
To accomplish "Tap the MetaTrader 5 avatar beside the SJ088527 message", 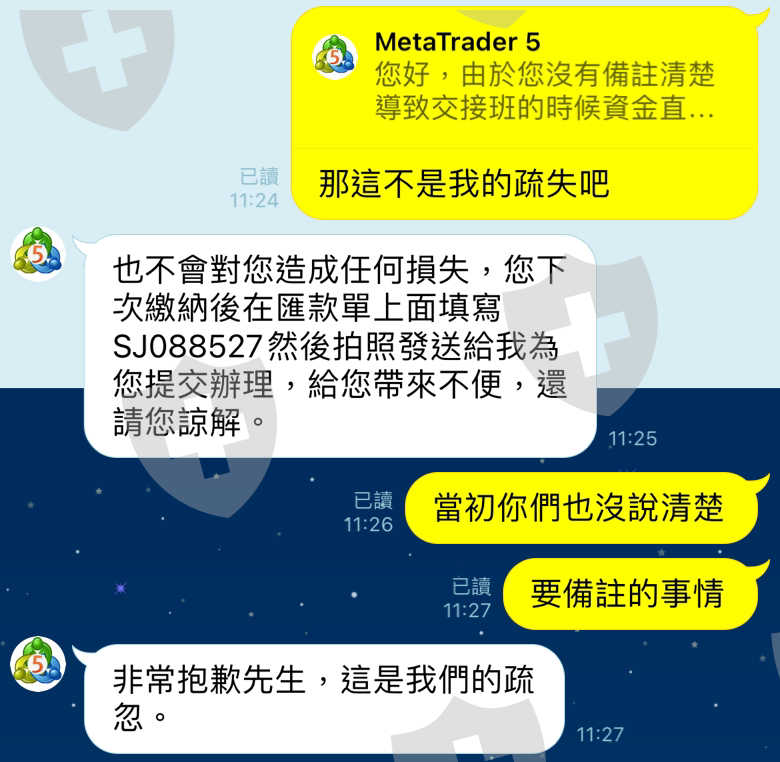I will (x=38, y=254).
